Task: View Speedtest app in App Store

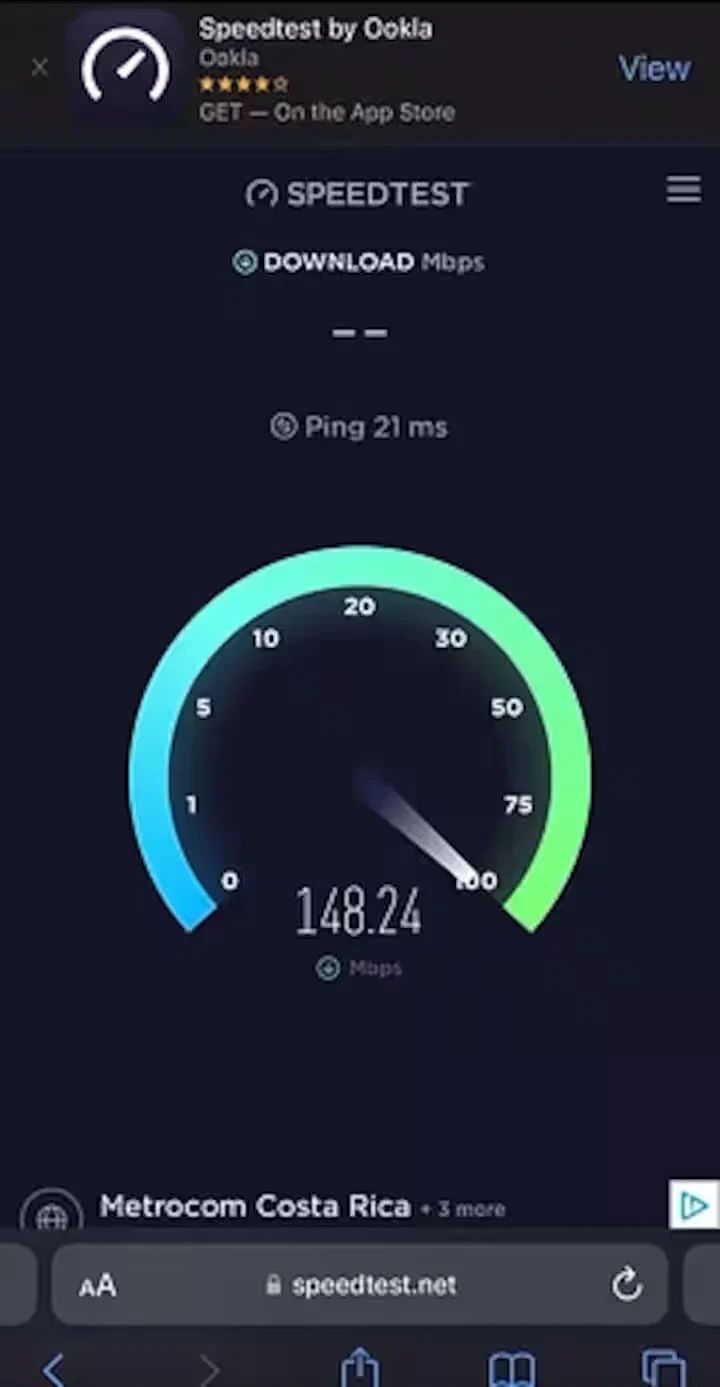Action: click(654, 68)
